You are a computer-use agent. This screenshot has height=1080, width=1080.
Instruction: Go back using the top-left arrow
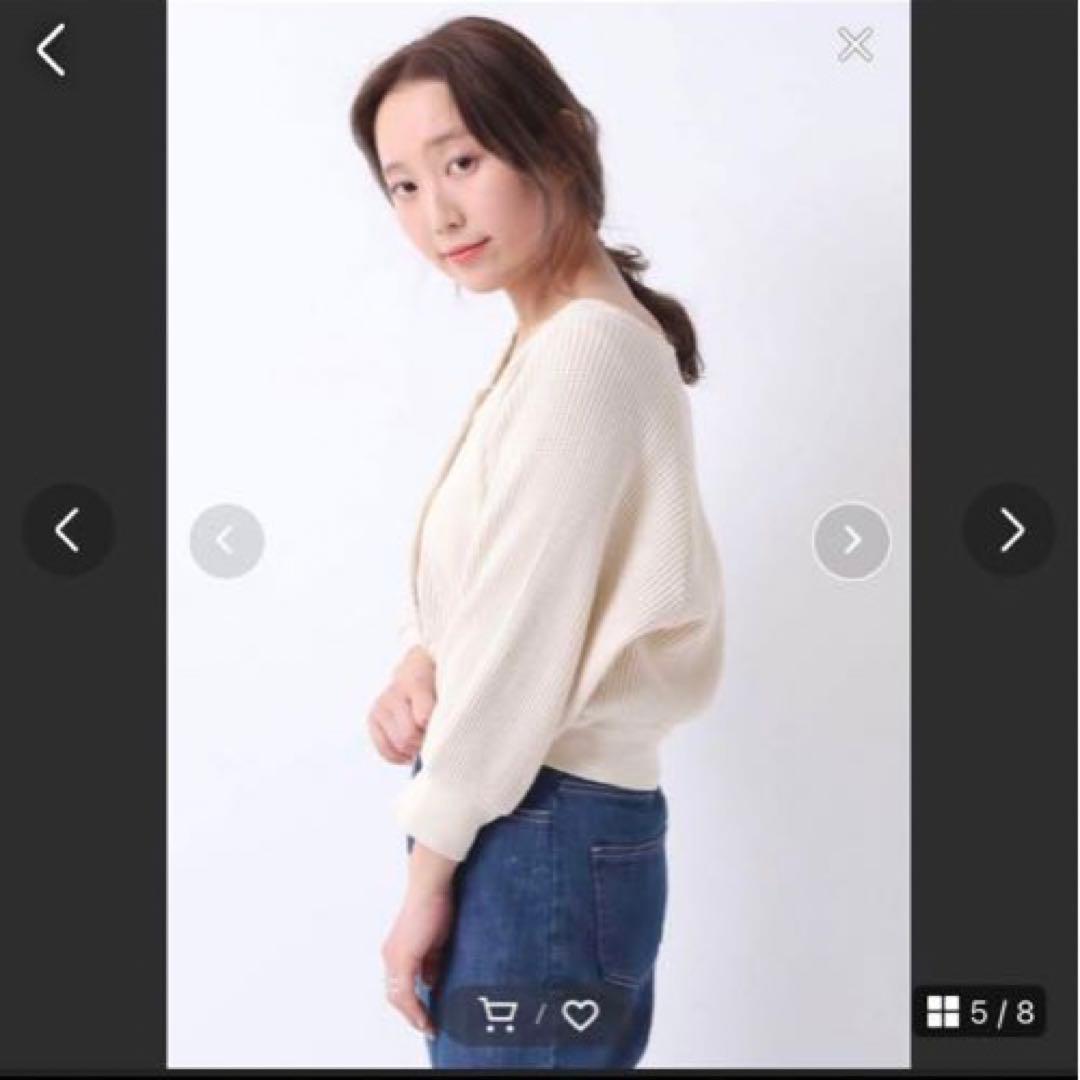[x=51, y=50]
